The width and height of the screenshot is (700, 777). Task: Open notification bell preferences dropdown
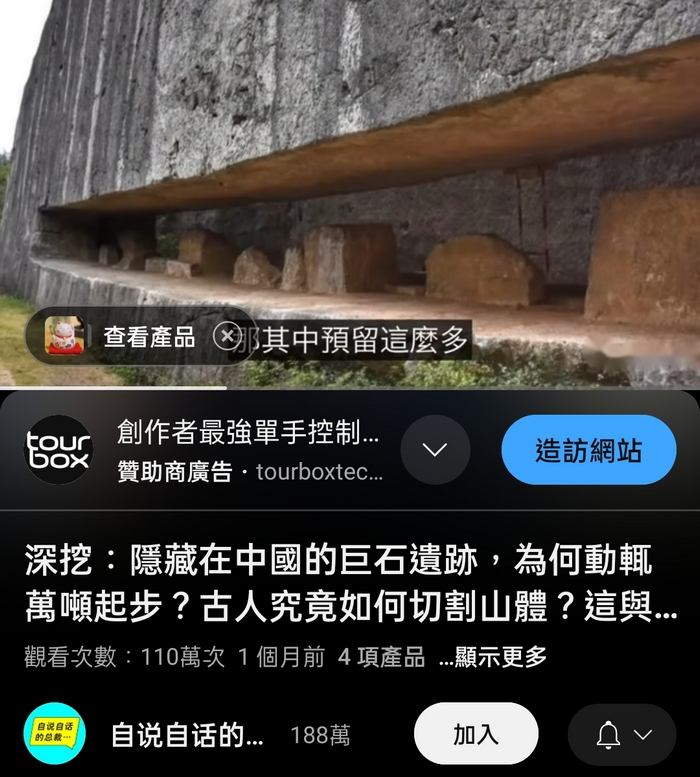pyautogui.click(x=623, y=735)
